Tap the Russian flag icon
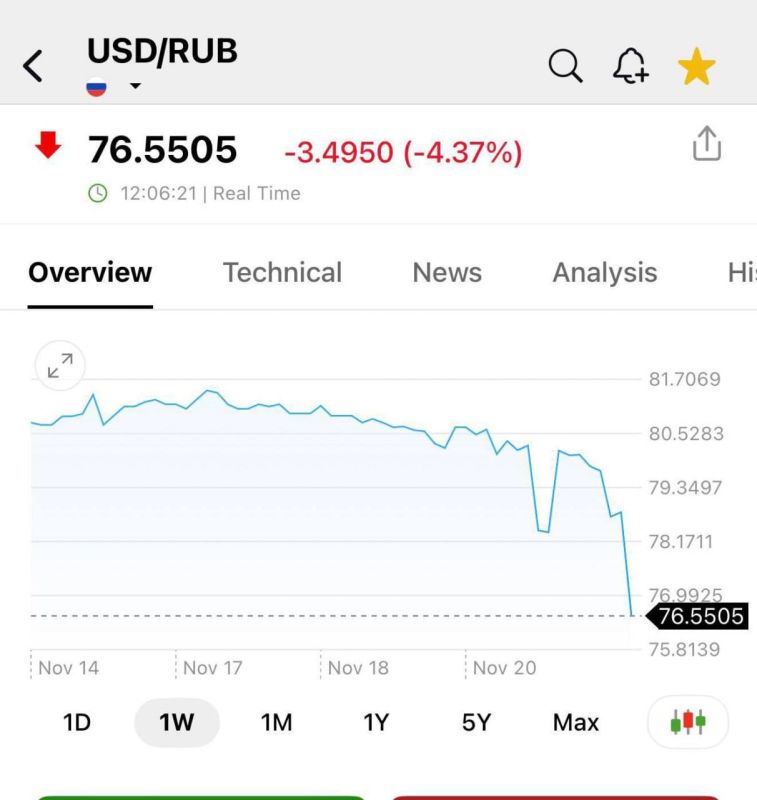Image resolution: width=757 pixels, height=800 pixels. [95, 85]
